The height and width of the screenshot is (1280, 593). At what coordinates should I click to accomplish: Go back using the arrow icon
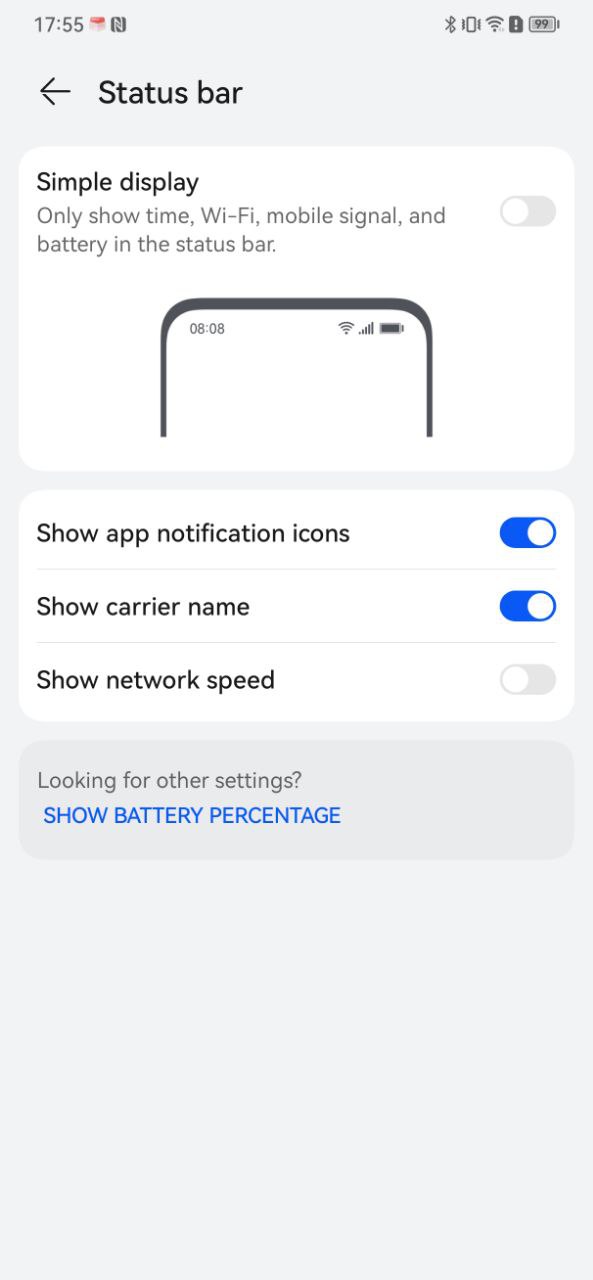point(55,92)
